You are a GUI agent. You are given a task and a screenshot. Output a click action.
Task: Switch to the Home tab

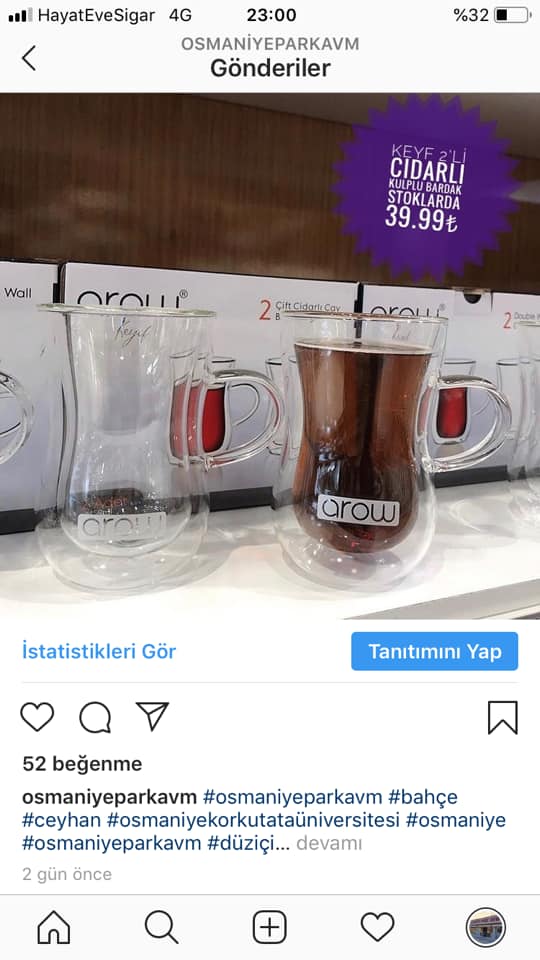tap(54, 927)
